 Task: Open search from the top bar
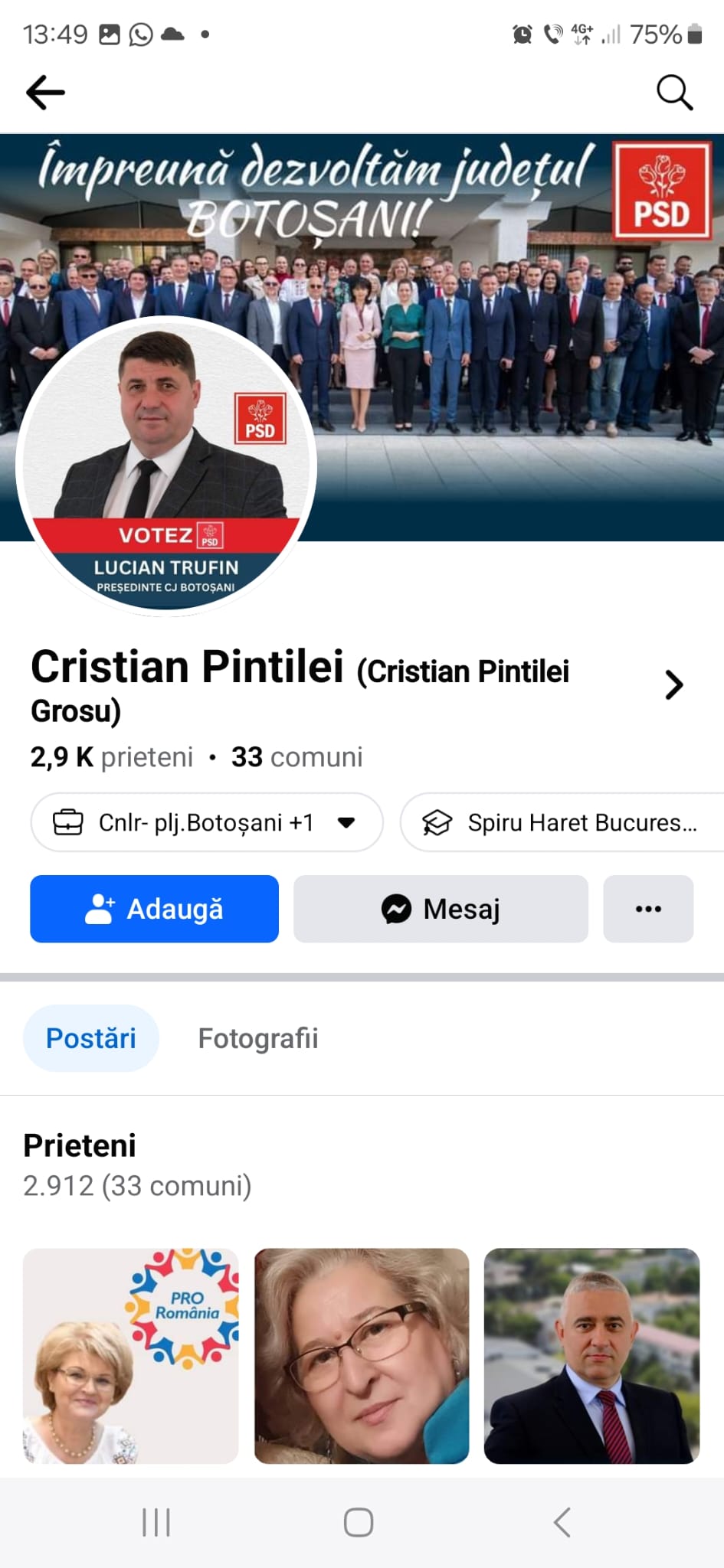[674, 93]
